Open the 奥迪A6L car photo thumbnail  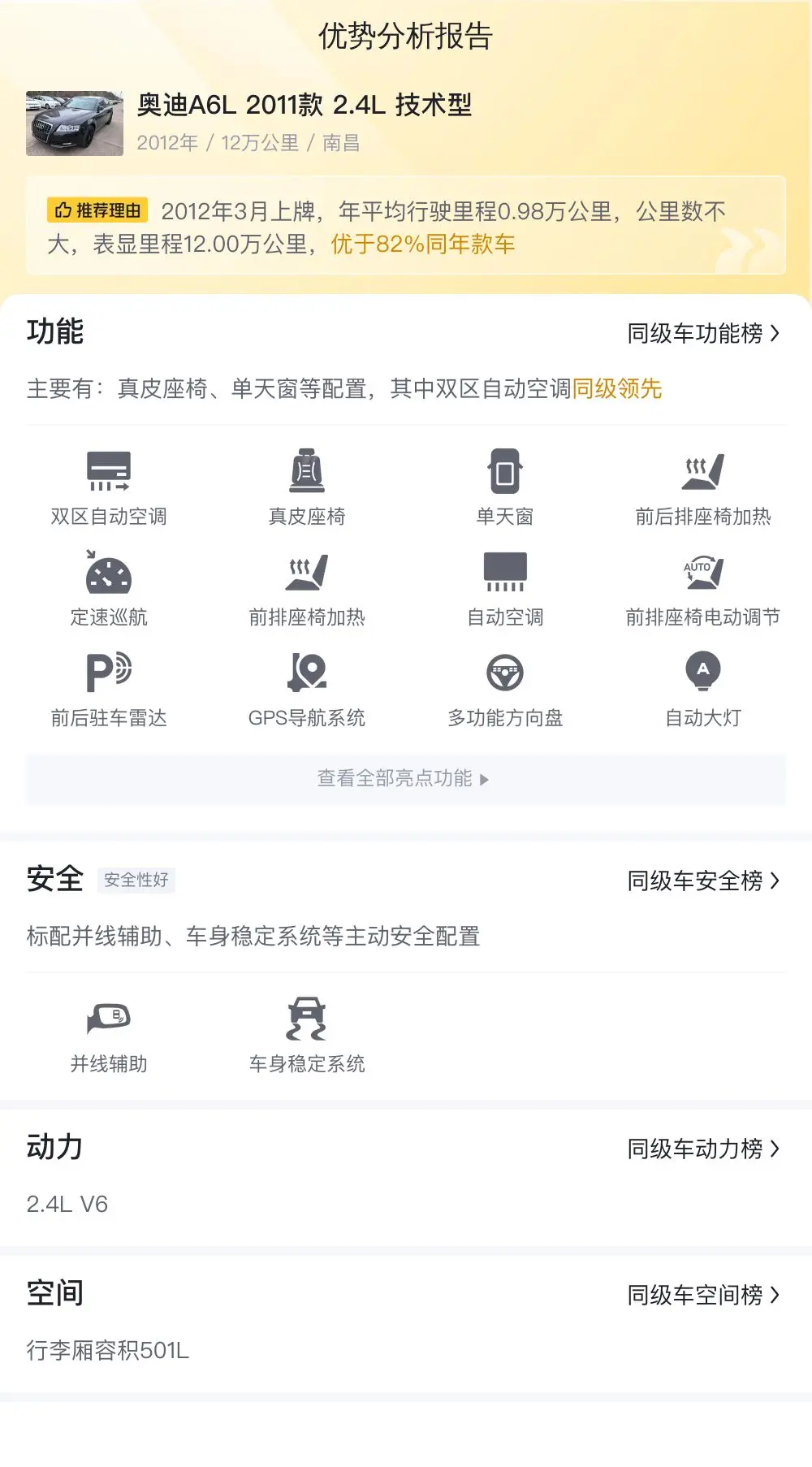[75, 123]
